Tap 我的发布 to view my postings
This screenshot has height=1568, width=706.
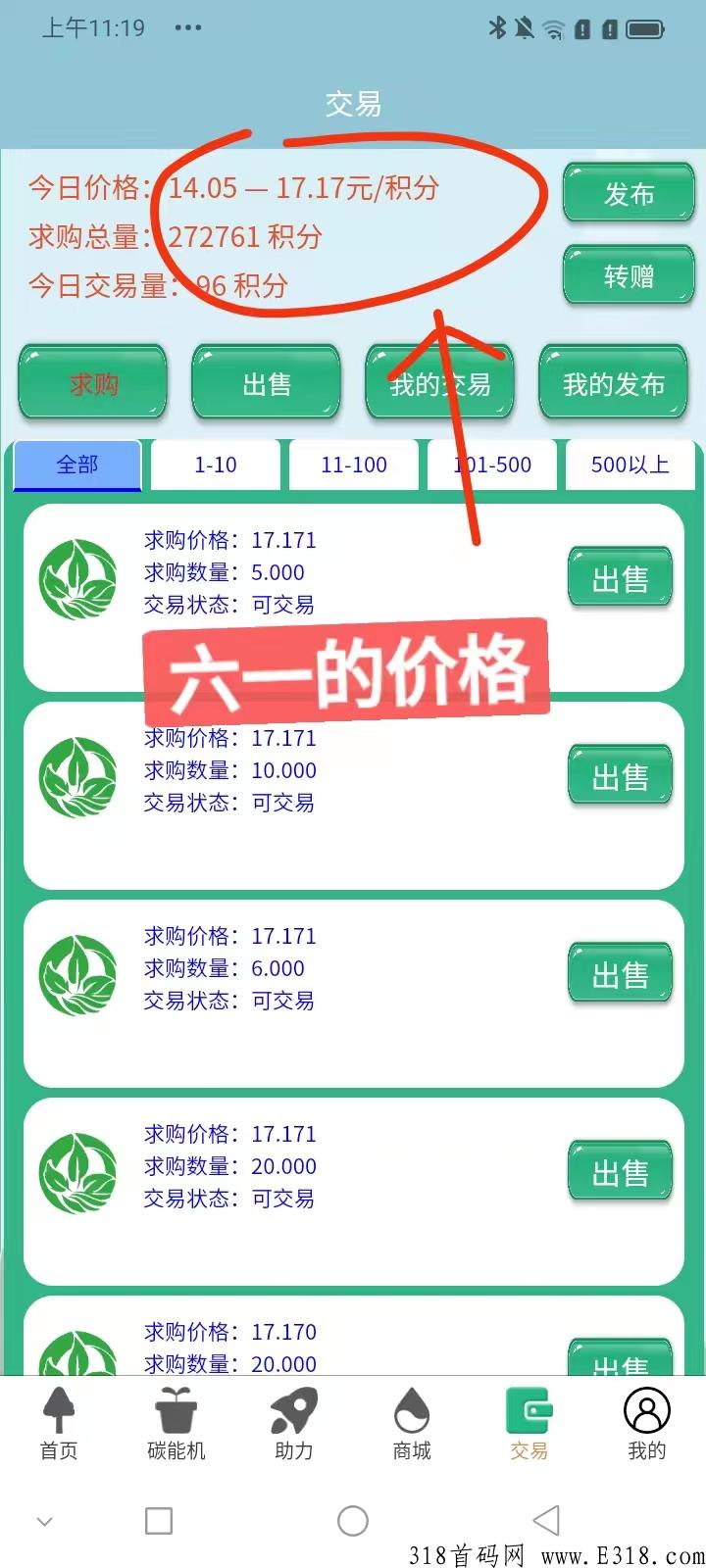tap(614, 383)
